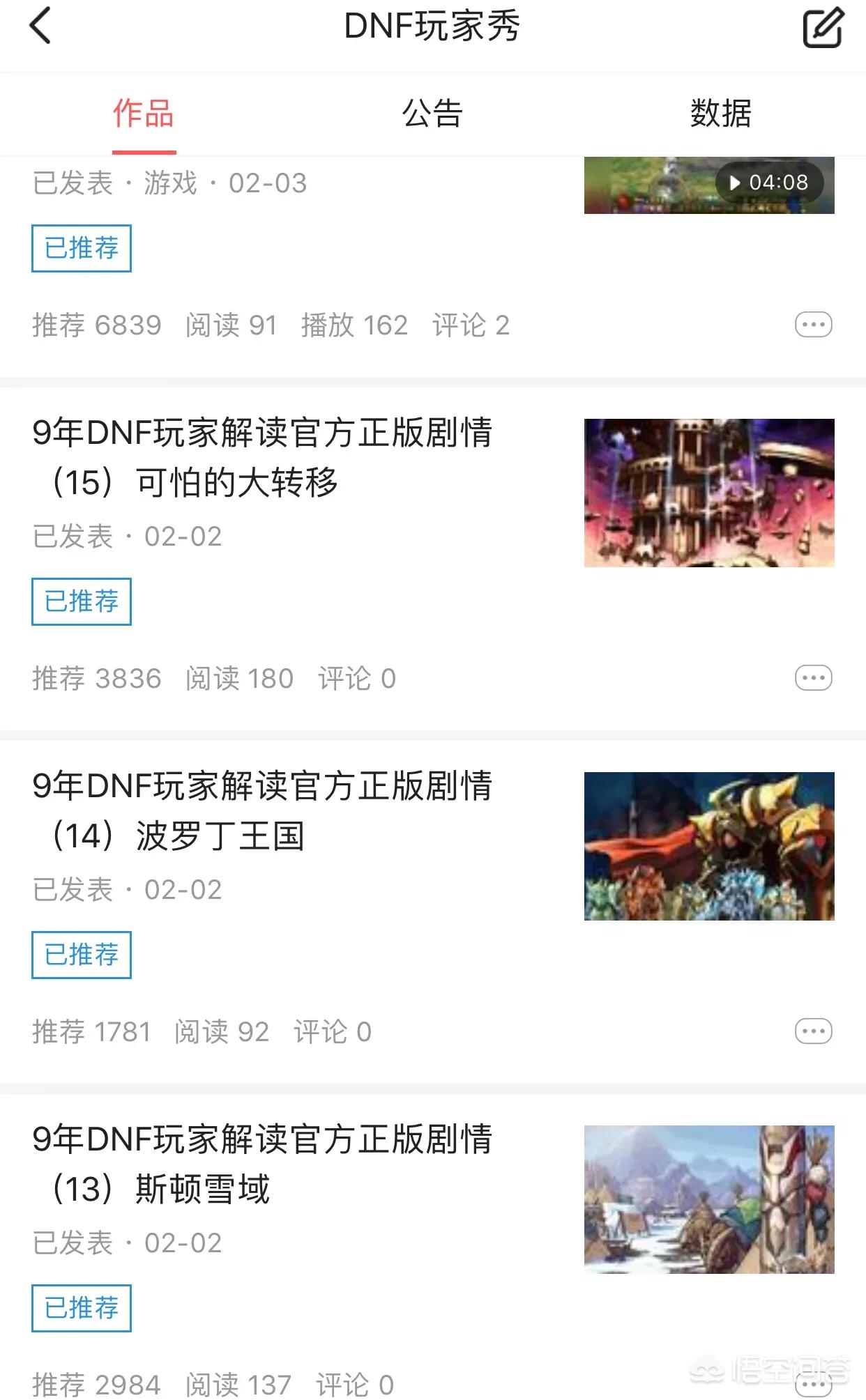The width and height of the screenshot is (866, 1400).
Task: Open the article (14) 波罗丁王国
Action: pyautogui.click(x=262, y=810)
